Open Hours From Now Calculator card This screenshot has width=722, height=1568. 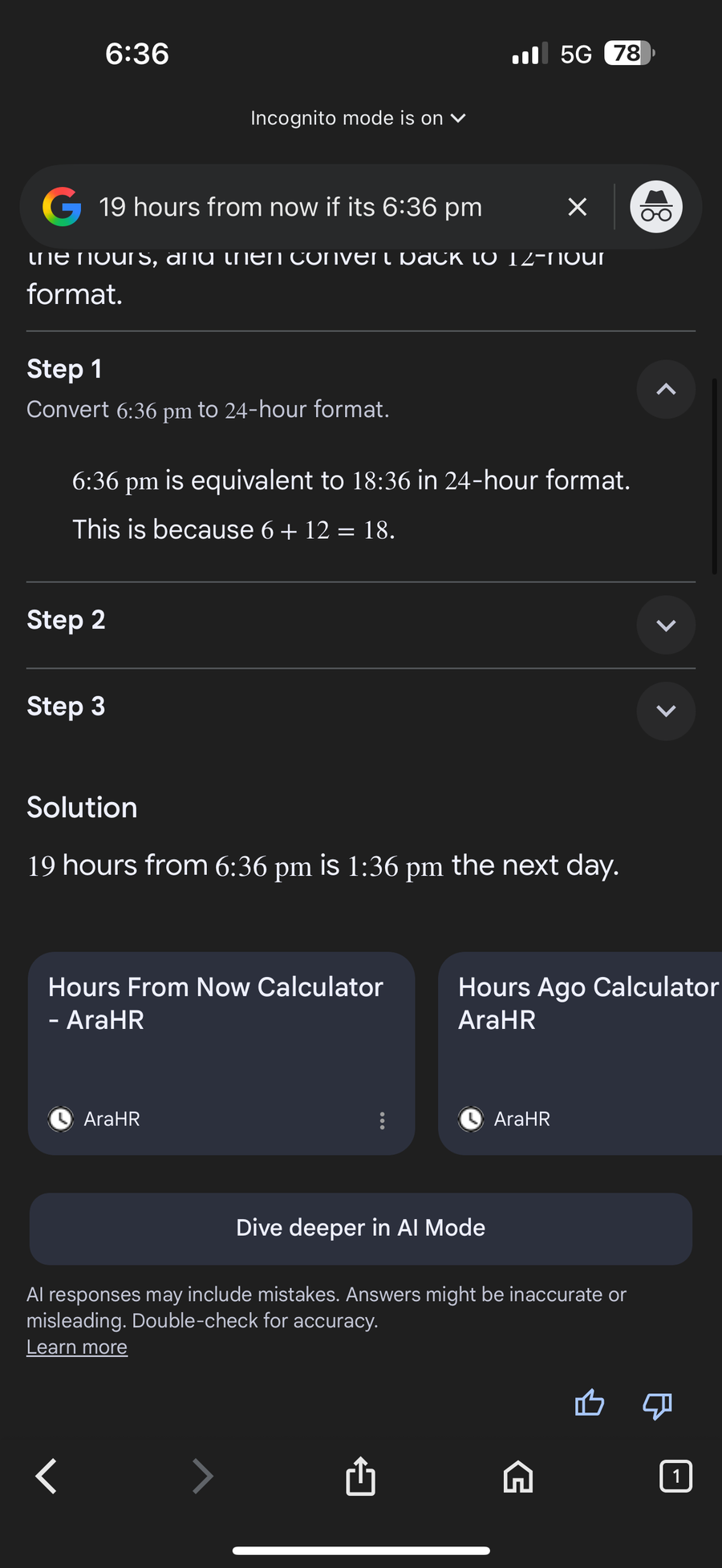point(221,1053)
